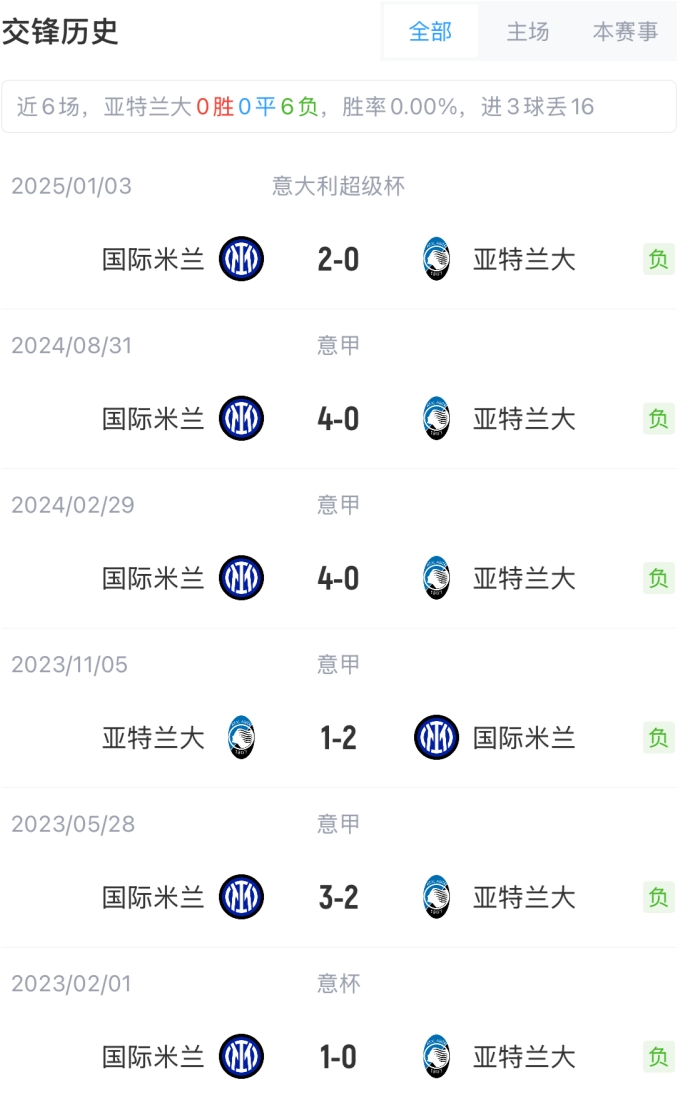The width and height of the screenshot is (679, 1104).
Task: Select the 全部 filter tab
Action: 430,32
